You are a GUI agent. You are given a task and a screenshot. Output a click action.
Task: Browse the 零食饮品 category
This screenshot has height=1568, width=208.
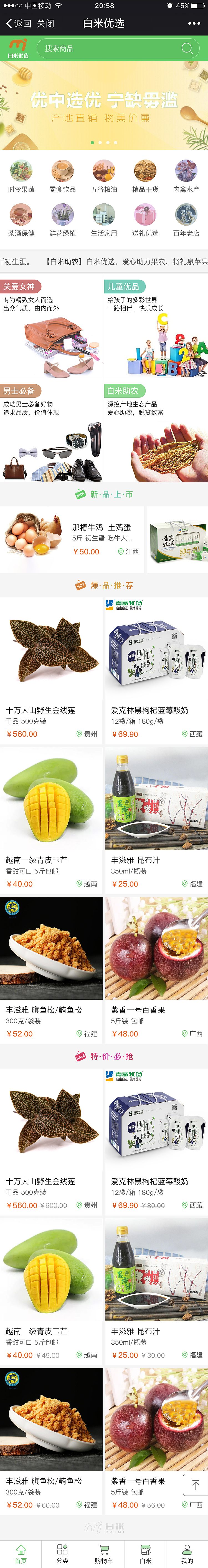pyautogui.click(x=63, y=176)
